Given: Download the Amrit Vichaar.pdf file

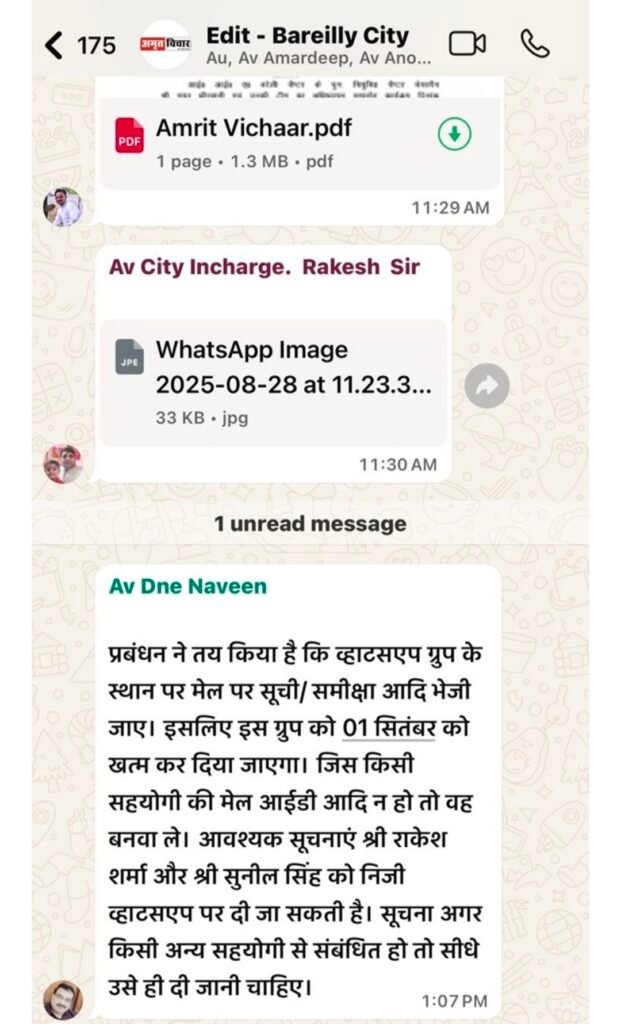Looking at the screenshot, I should (x=455, y=134).
